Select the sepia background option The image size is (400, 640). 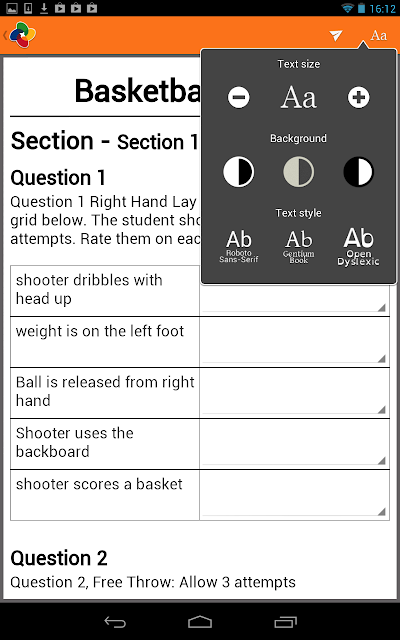298,171
